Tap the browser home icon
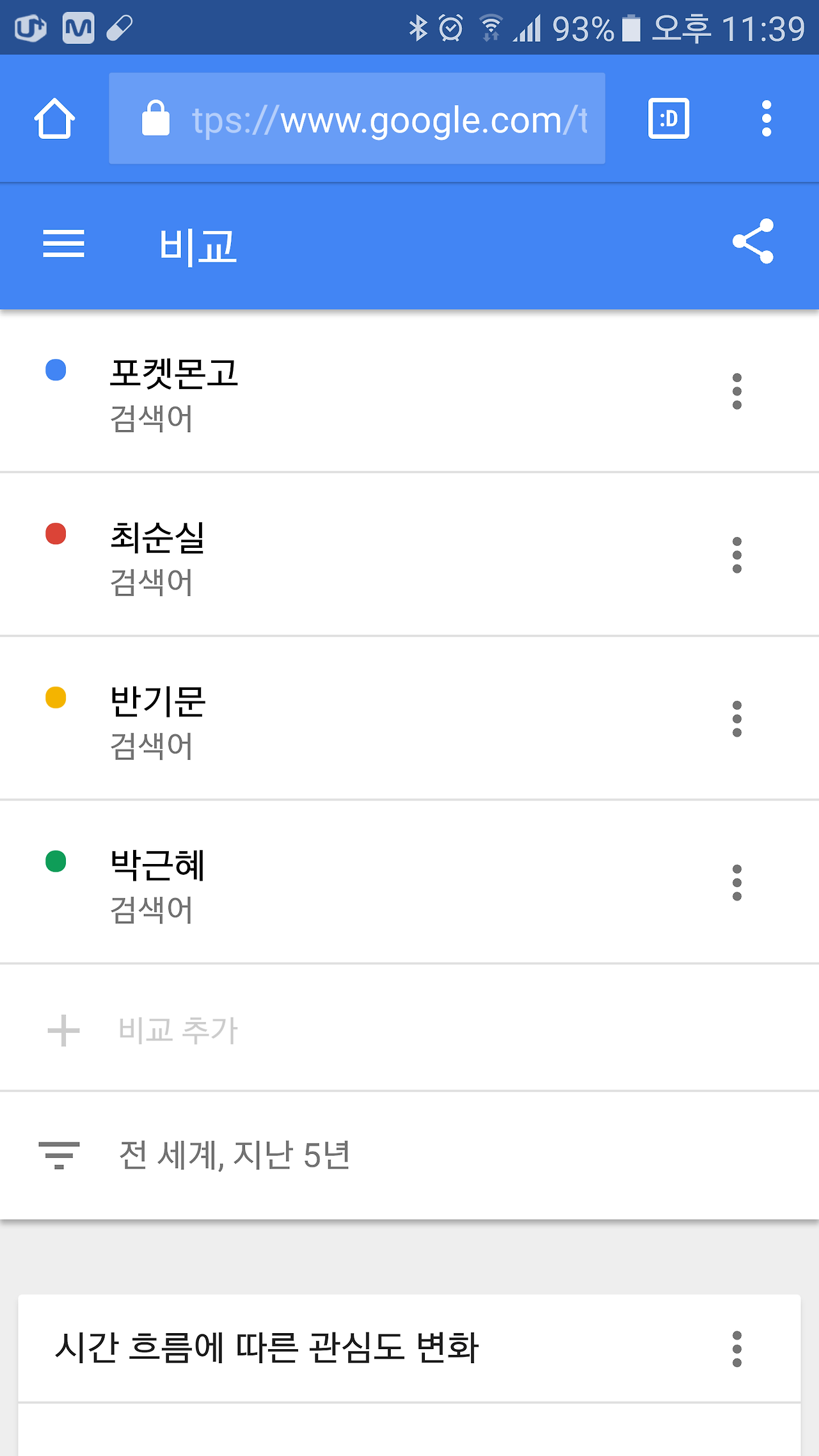The height and width of the screenshot is (1456, 819). click(54, 119)
